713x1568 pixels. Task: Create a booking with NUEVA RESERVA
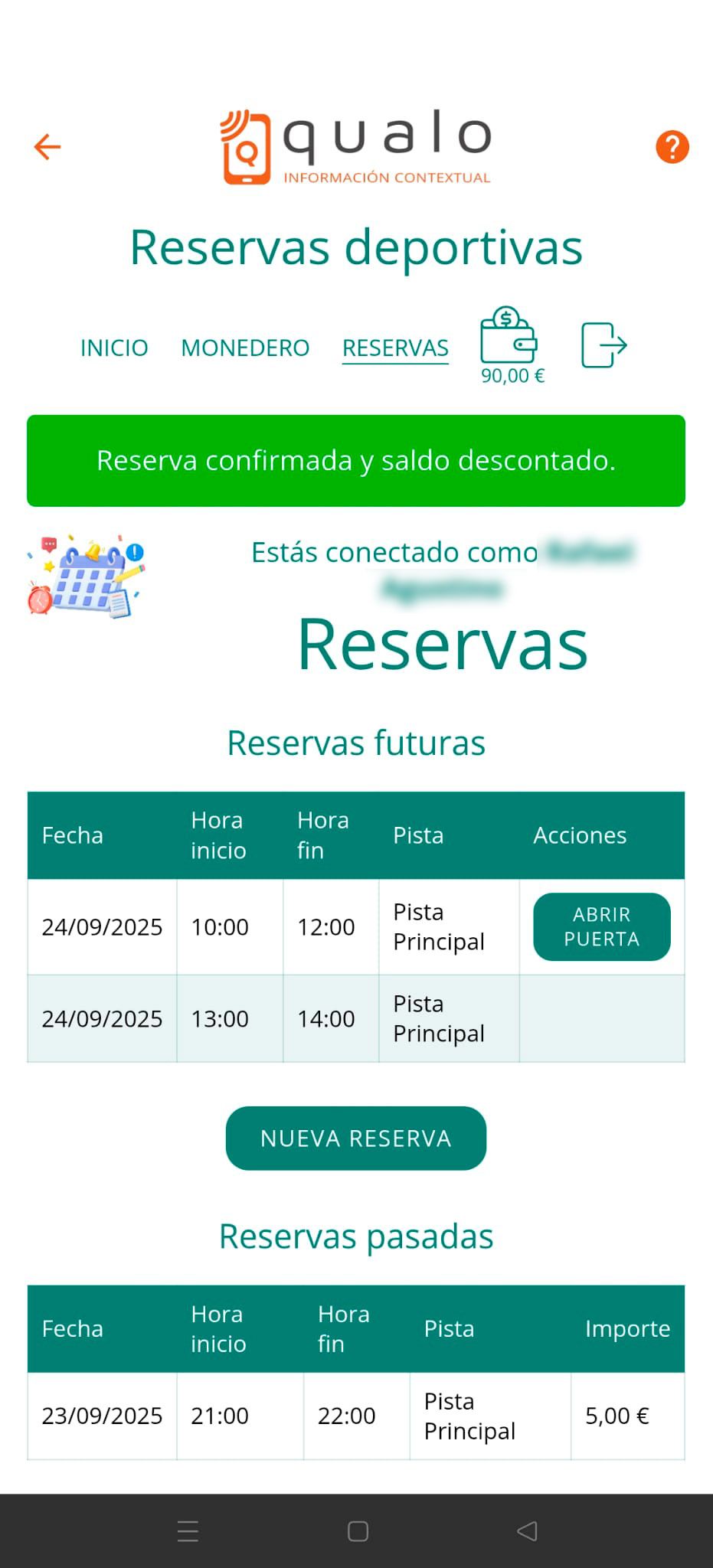(355, 1138)
